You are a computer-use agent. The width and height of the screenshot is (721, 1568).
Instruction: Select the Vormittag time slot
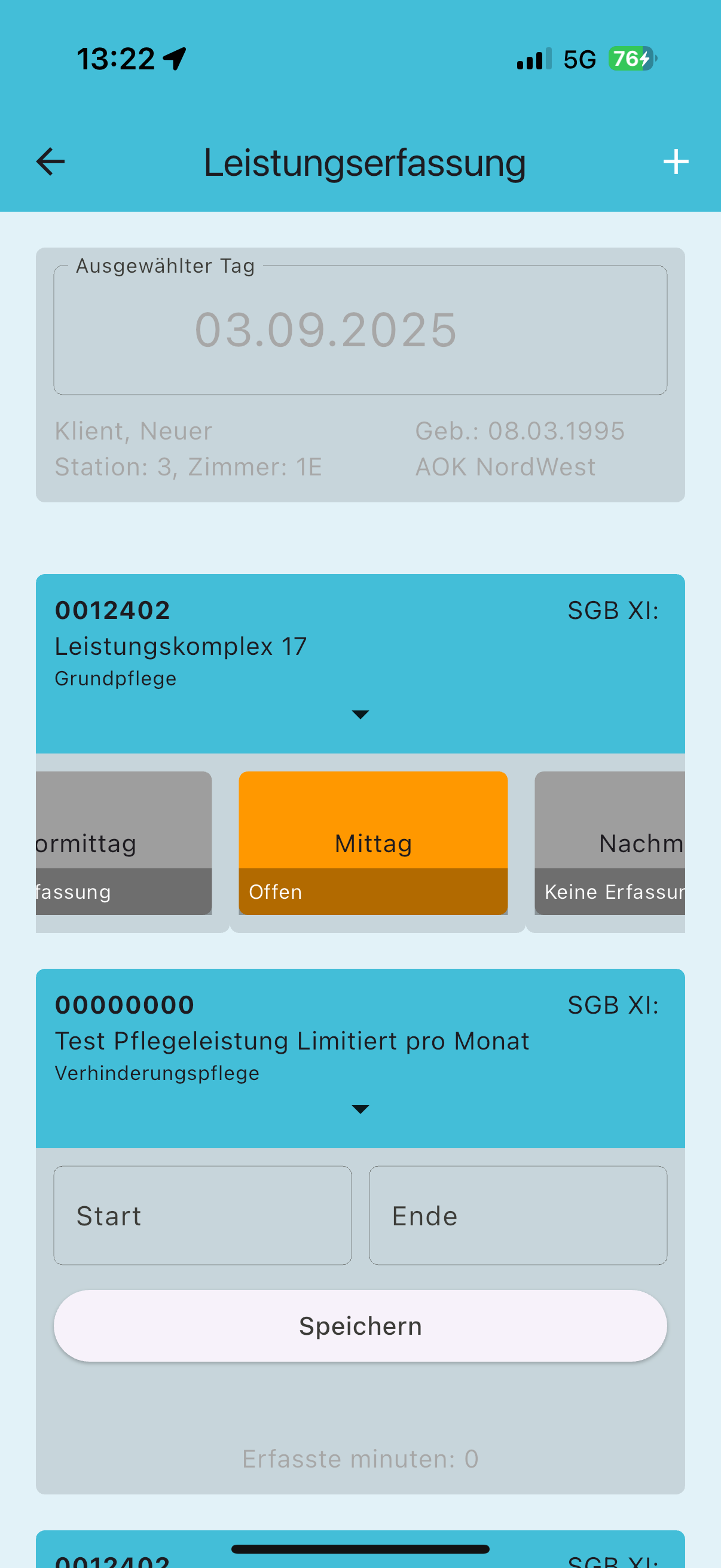[x=124, y=843]
